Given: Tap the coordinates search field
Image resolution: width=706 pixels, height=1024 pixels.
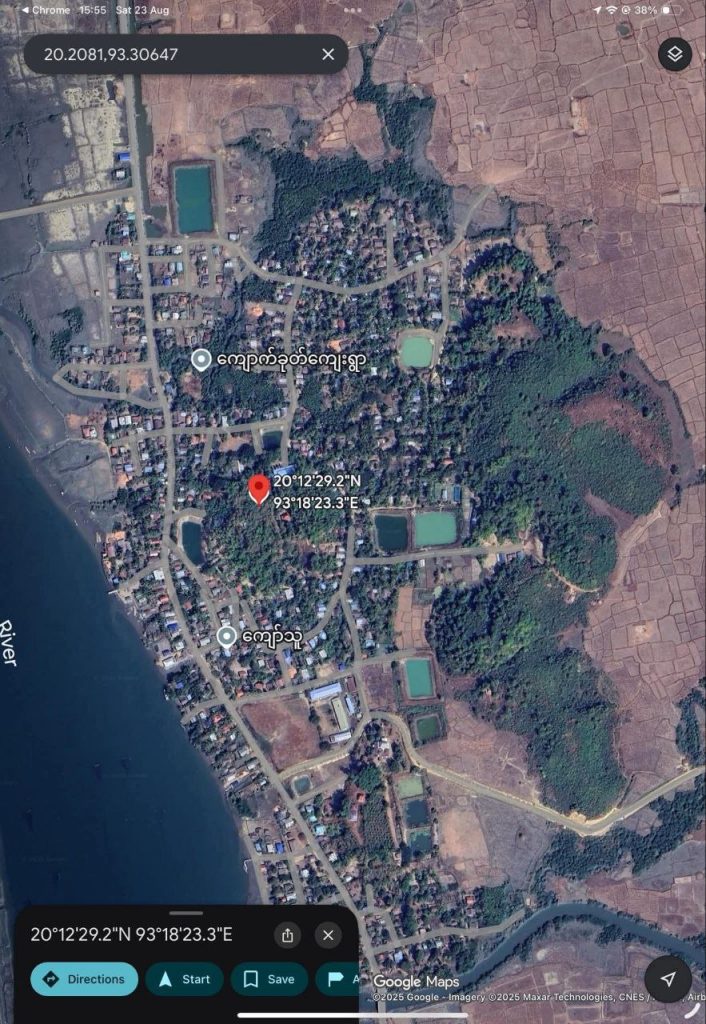Looking at the screenshot, I should (170, 54).
